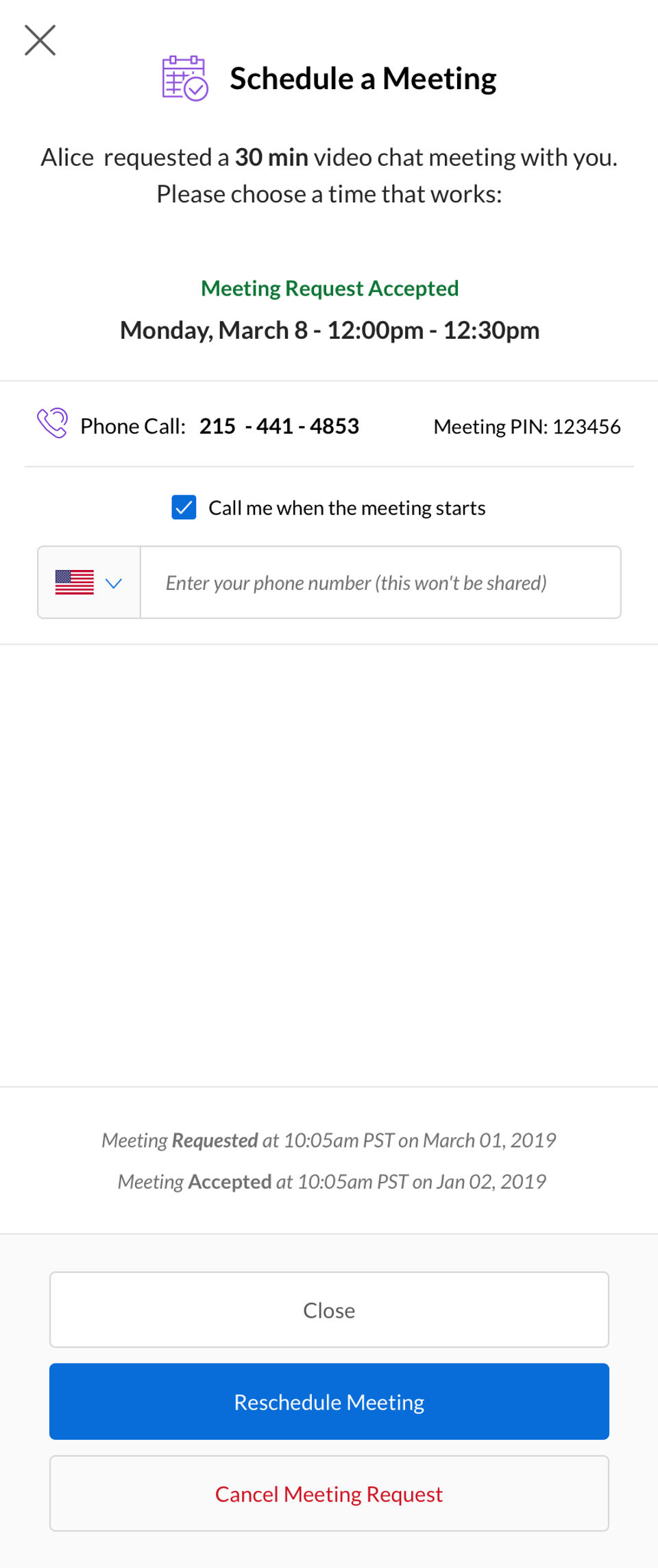The height and width of the screenshot is (1568, 658).
Task: Focus the phone number input field
Action: tap(380, 583)
